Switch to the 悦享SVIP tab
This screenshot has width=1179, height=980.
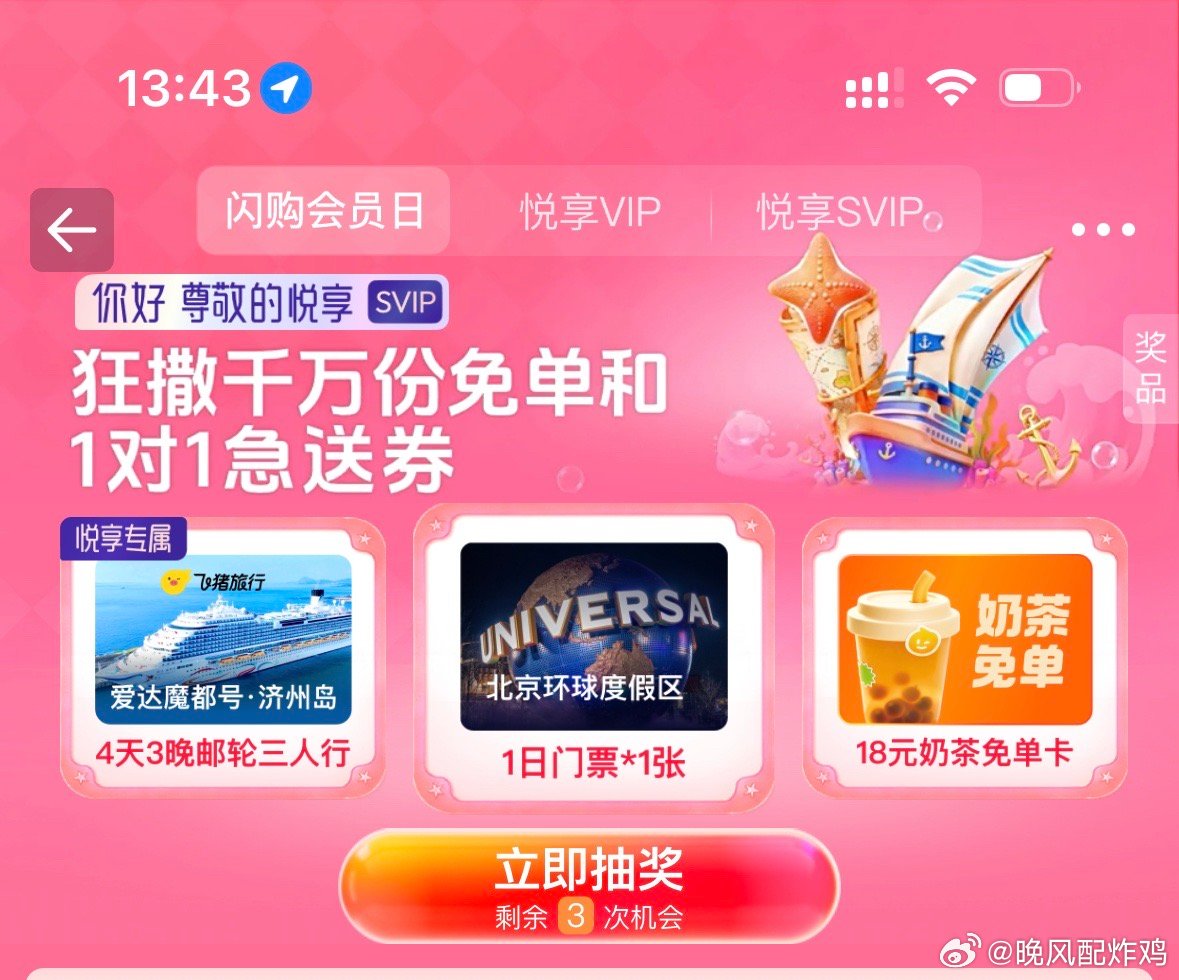838,213
